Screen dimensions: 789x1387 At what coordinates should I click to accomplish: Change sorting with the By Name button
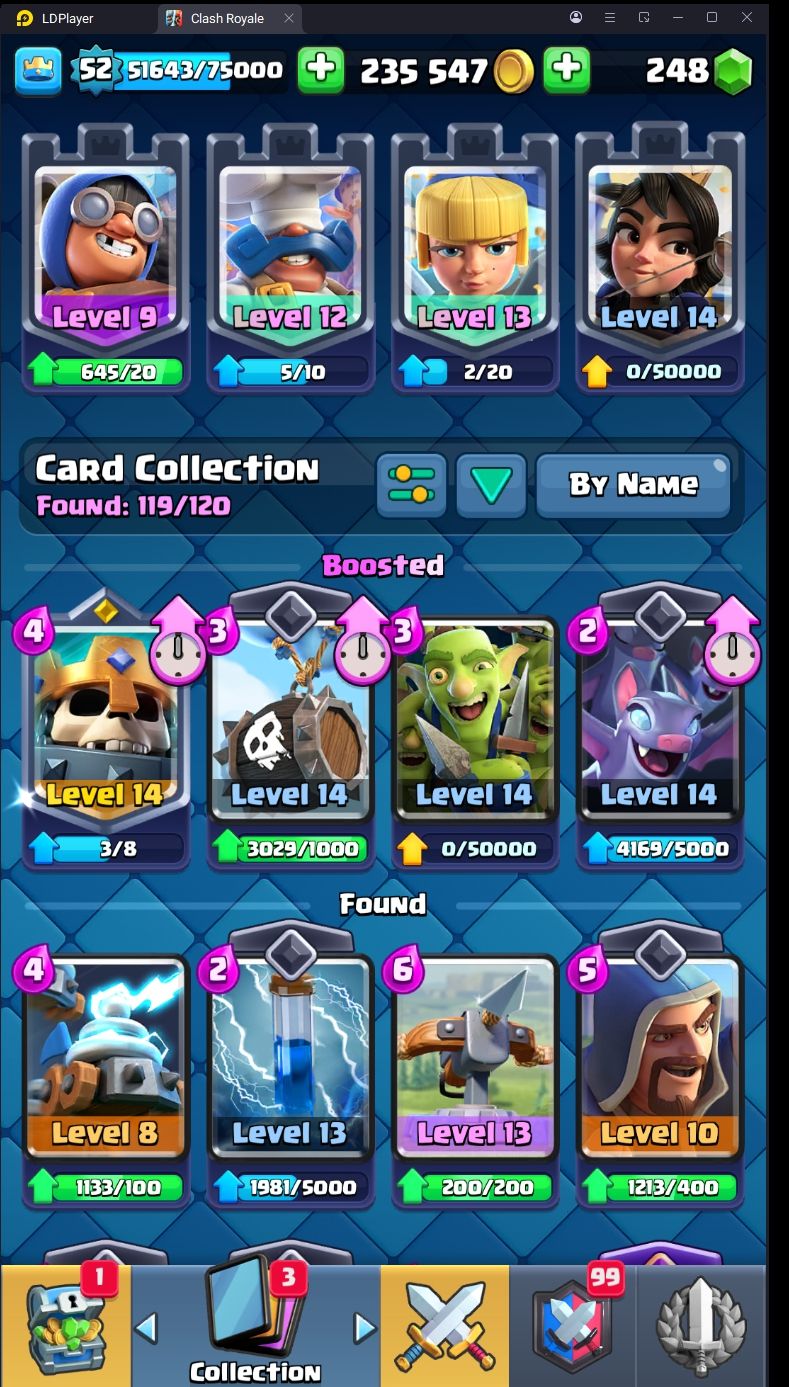click(634, 484)
